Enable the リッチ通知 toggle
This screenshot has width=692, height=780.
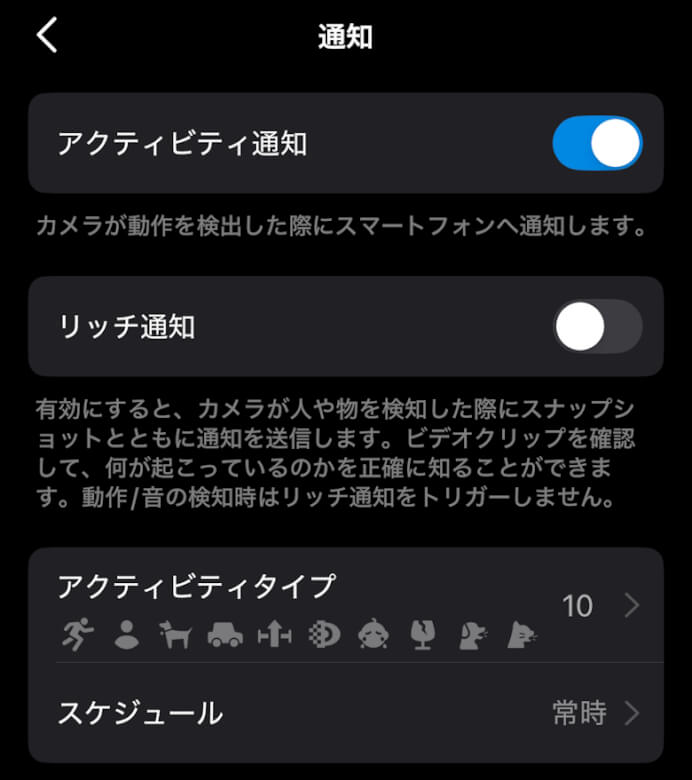click(596, 326)
